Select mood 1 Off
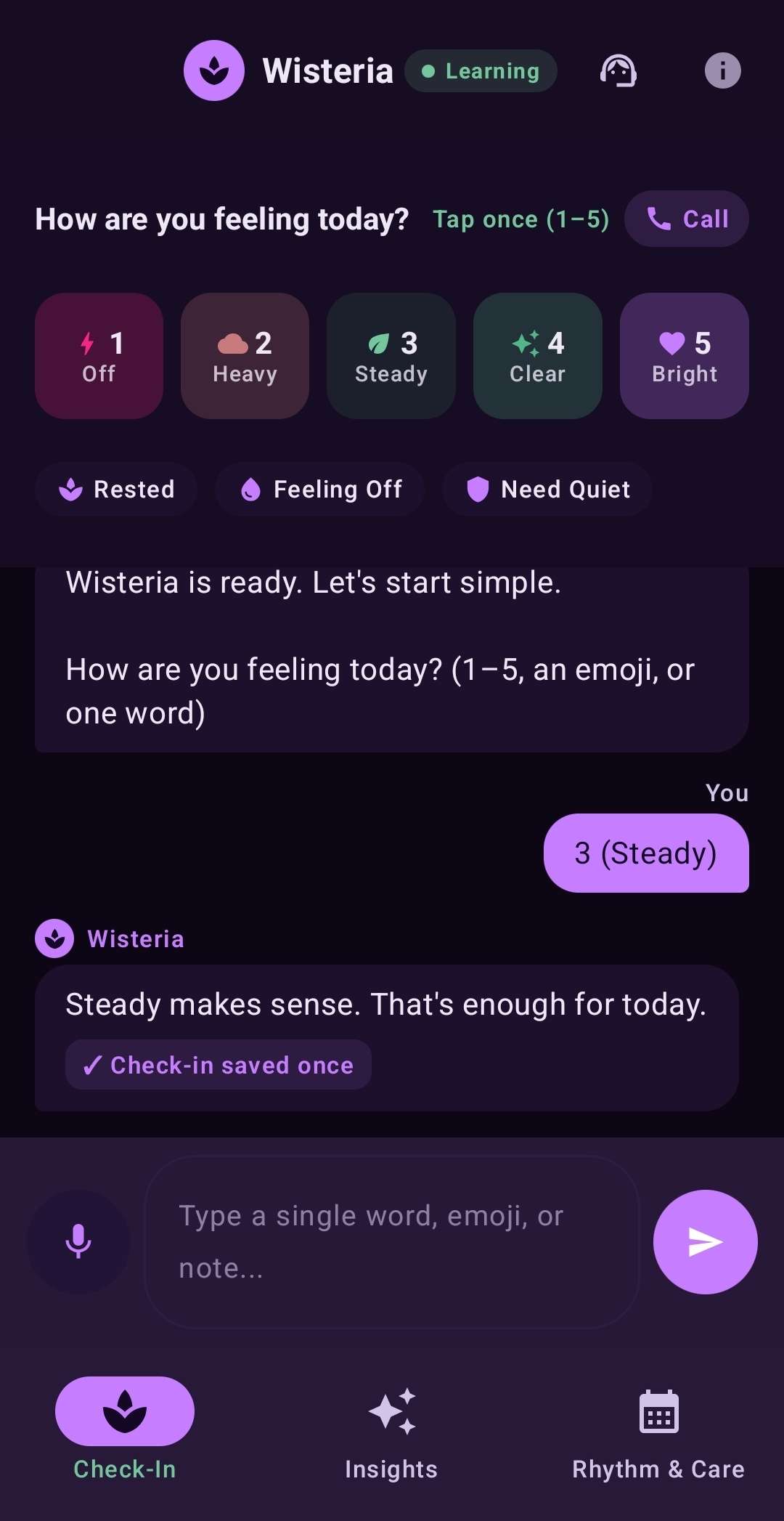The image size is (784, 1521). [x=99, y=356]
